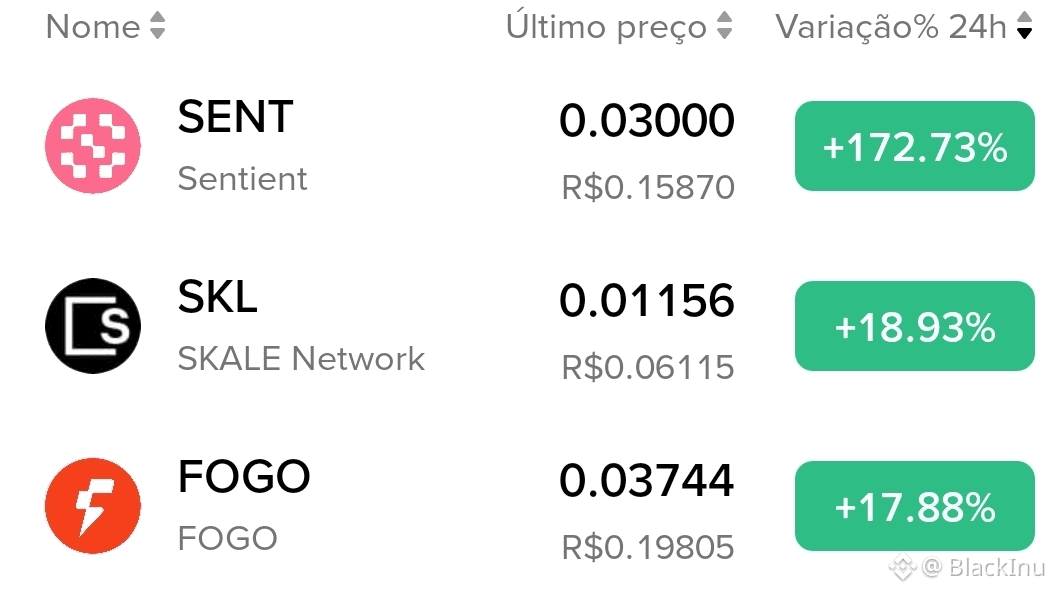
Task: Tap the +17.88% change badge
Action: tap(915, 506)
